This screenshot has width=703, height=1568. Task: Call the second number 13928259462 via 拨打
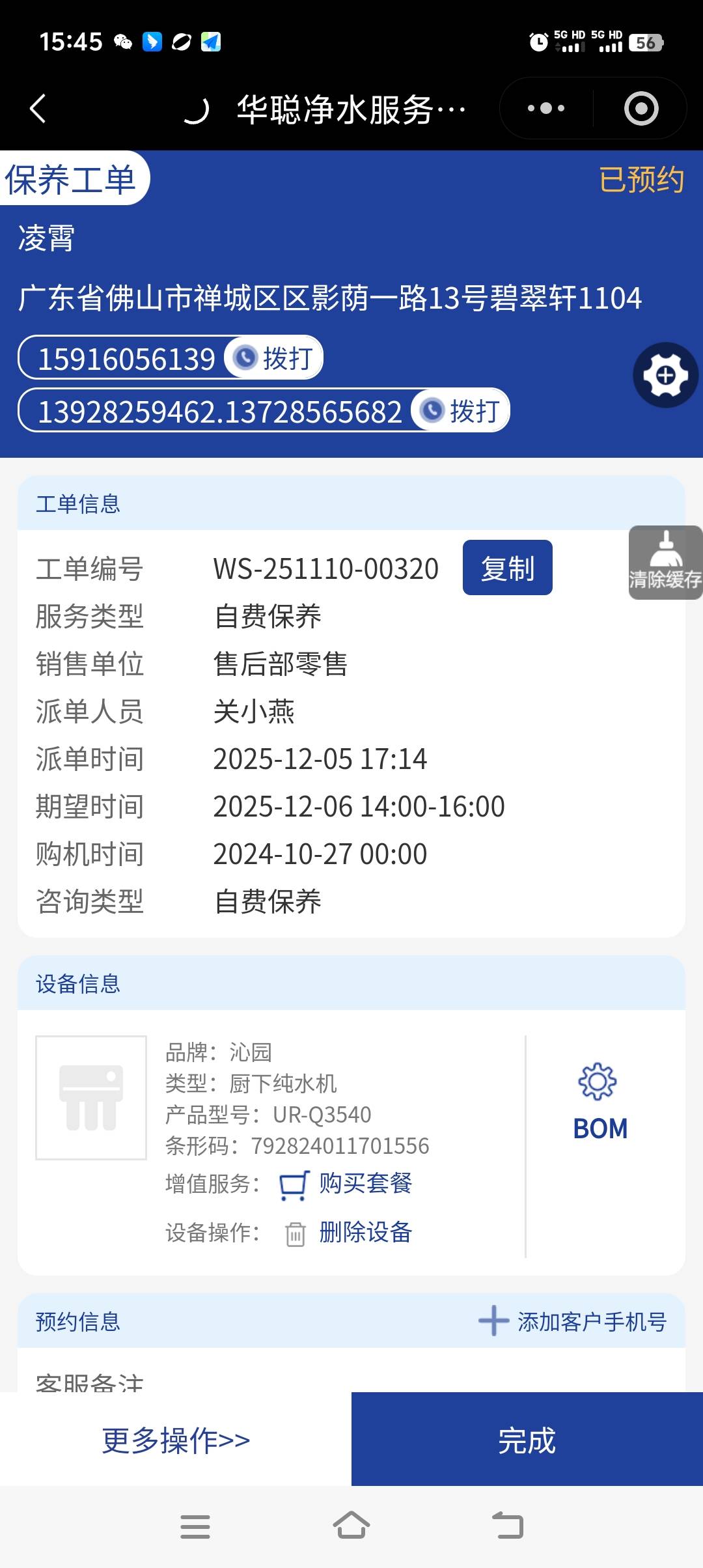pos(461,411)
